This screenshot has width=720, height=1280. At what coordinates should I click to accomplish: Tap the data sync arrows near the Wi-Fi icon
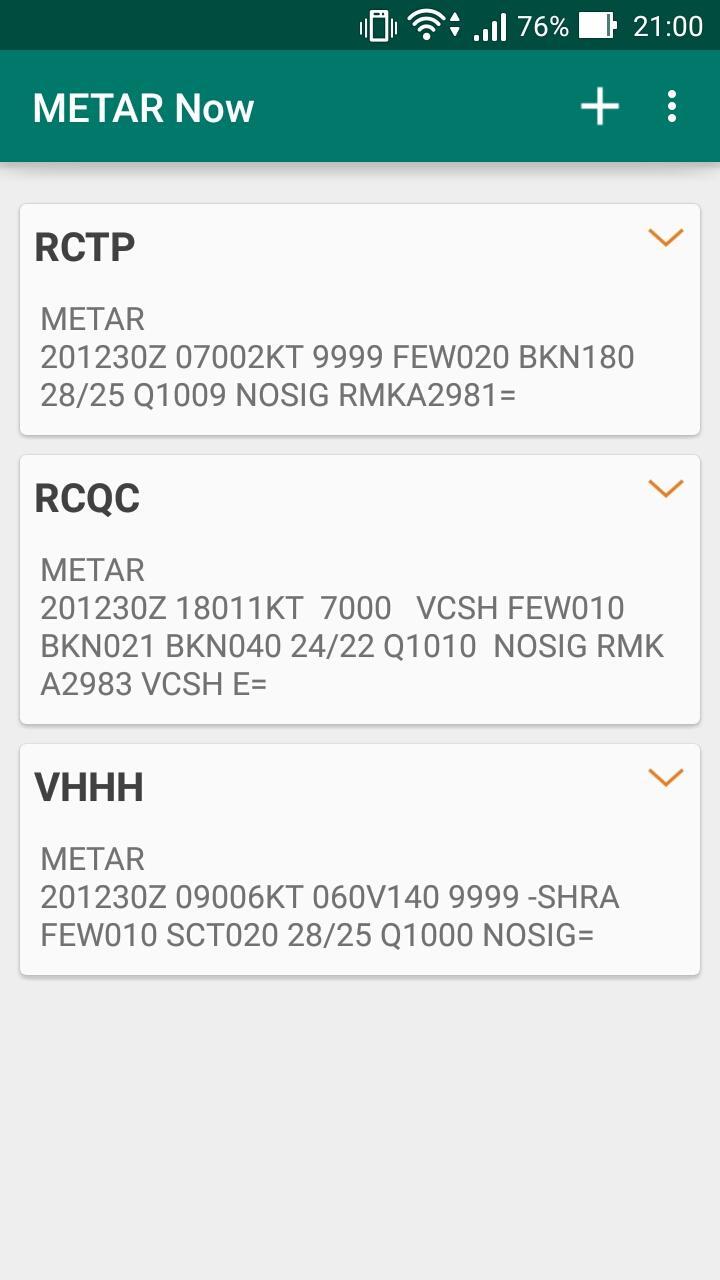(x=457, y=27)
